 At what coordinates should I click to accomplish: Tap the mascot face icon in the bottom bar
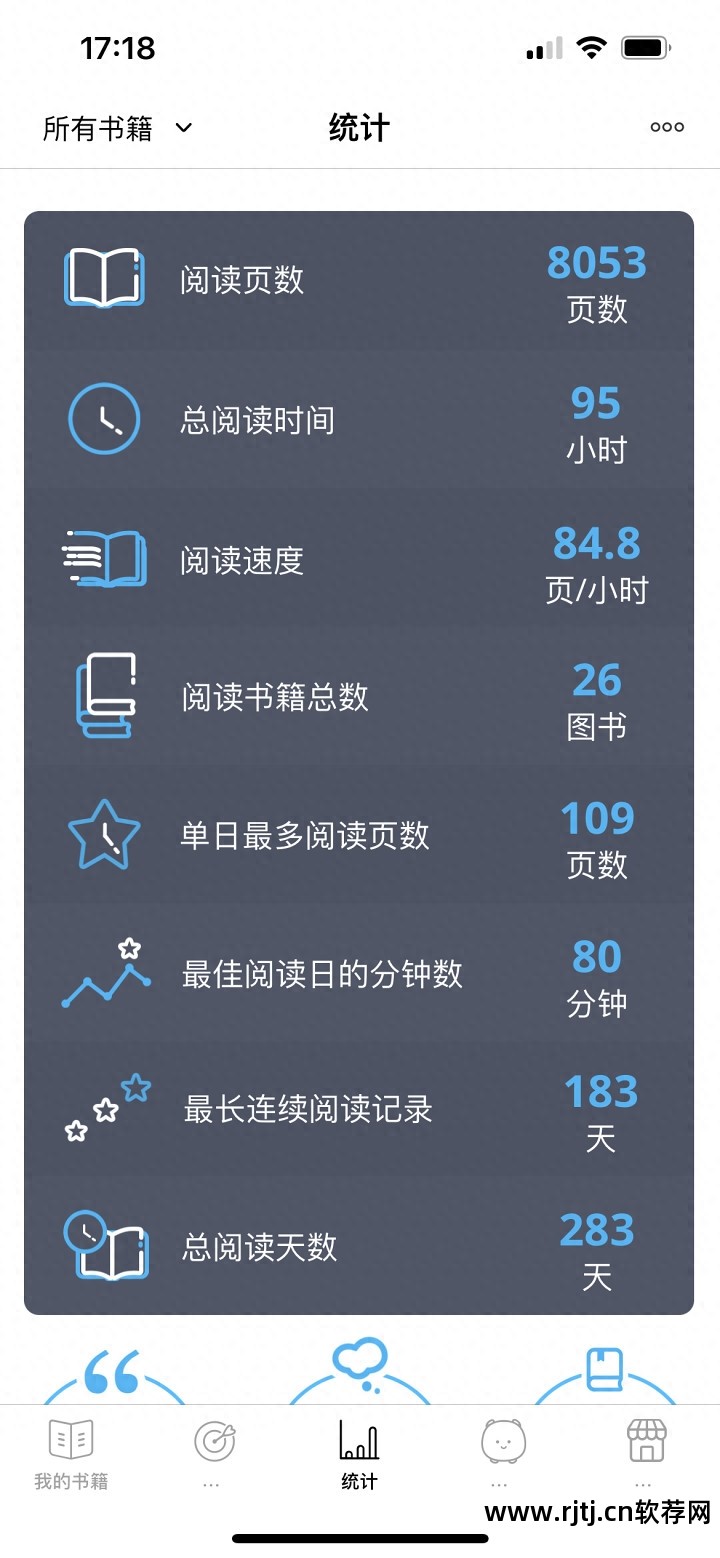coord(501,1438)
